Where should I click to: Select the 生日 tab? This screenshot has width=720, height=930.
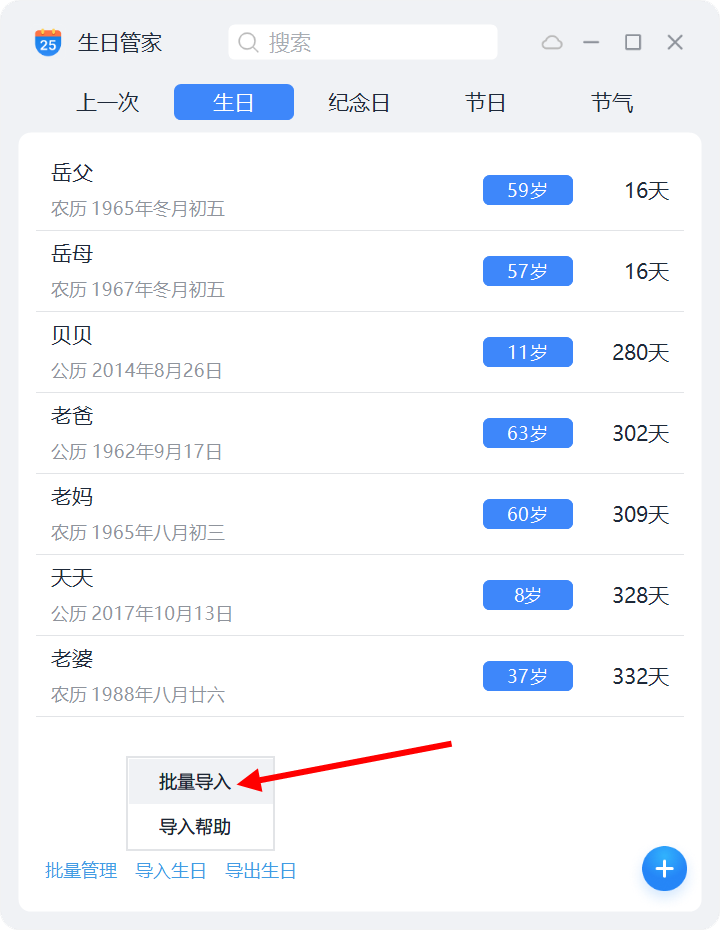click(233, 103)
